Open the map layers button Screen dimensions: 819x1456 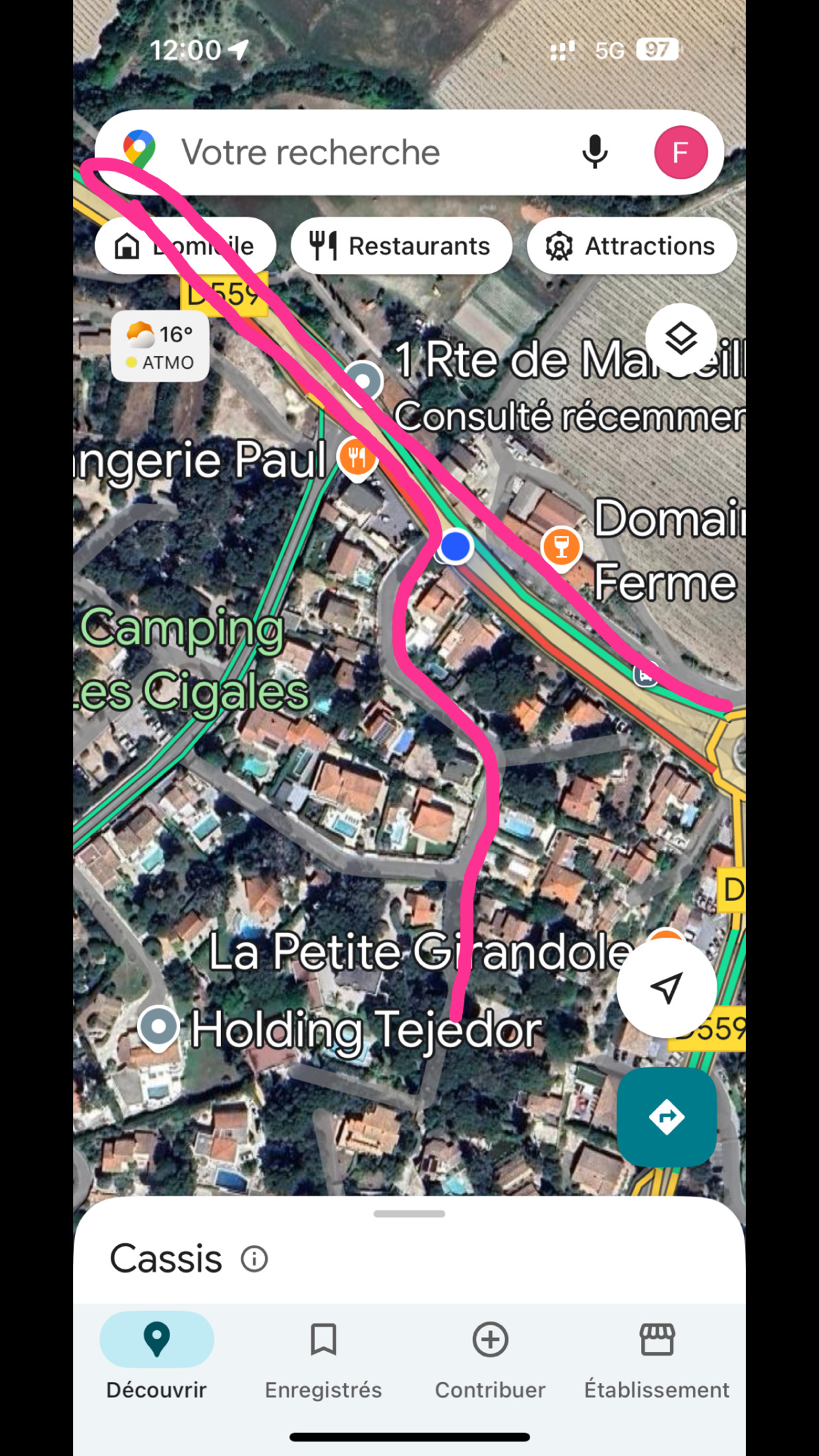pos(681,339)
